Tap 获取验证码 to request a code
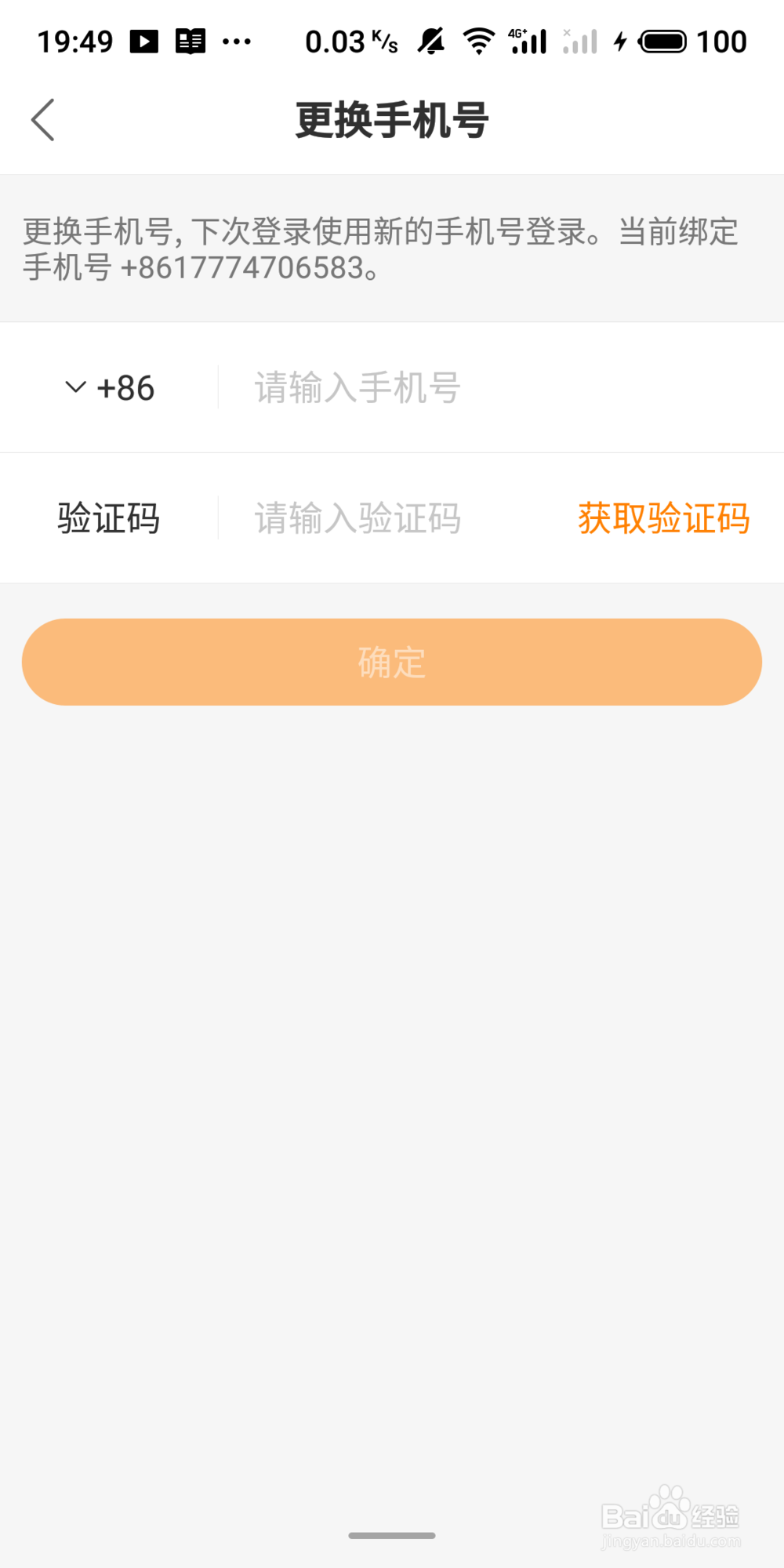784x1568 pixels. click(662, 517)
